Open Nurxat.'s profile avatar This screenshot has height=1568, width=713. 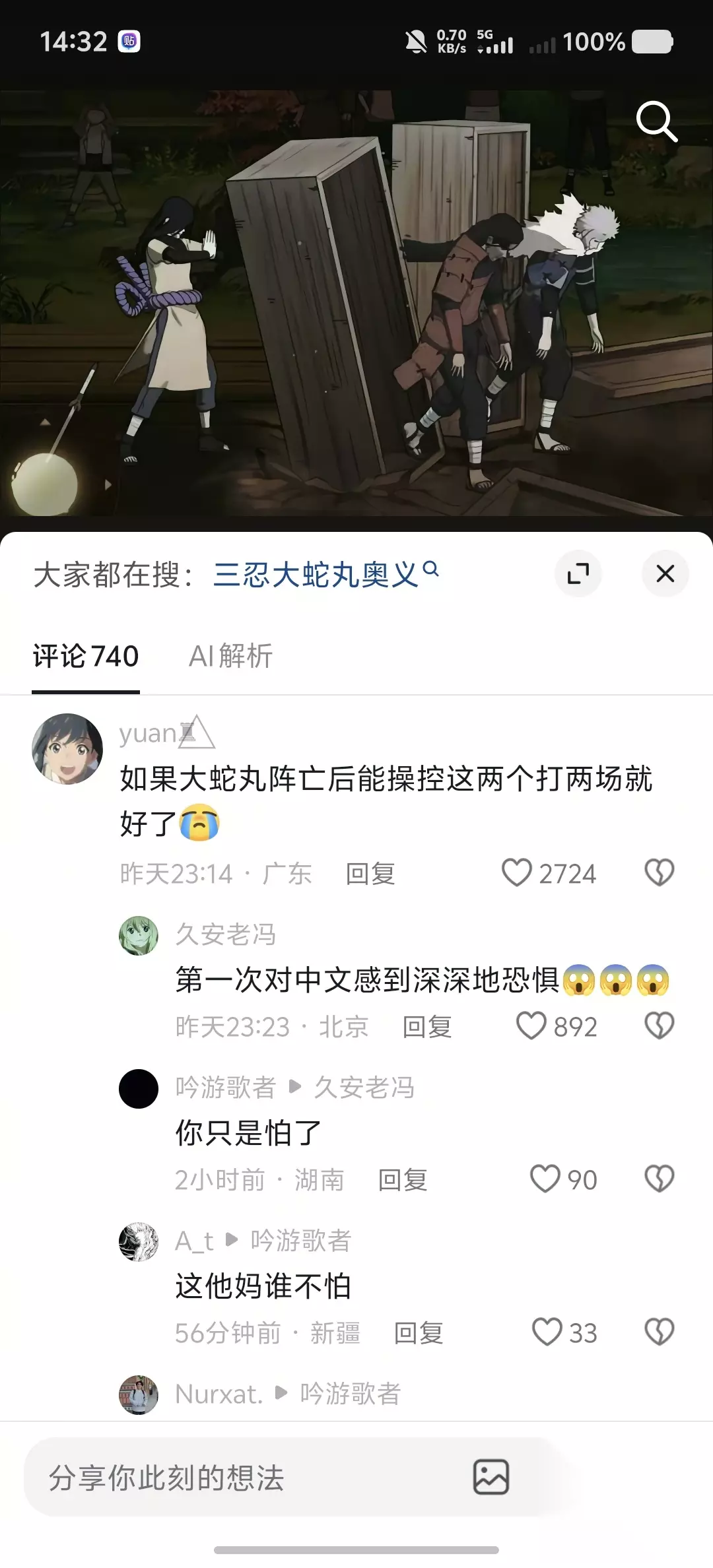click(x=139, y=1394)
